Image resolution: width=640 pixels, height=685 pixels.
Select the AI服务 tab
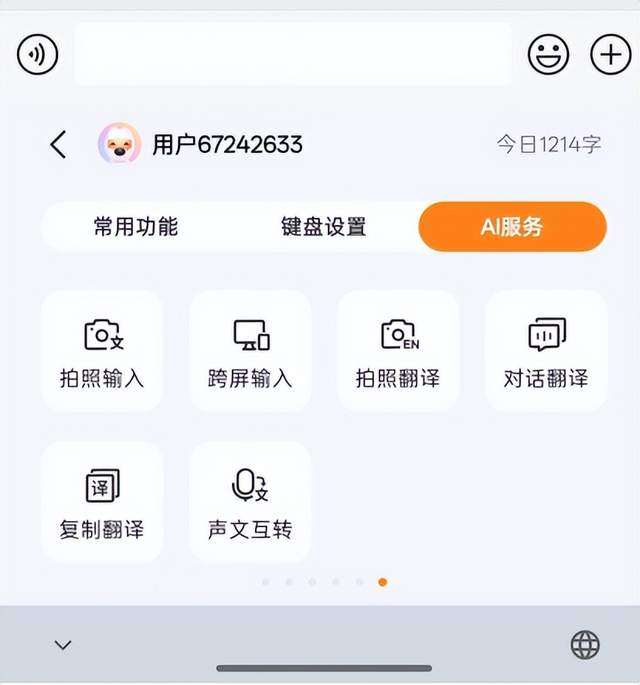pyautogui.click(x=512, y=227)
